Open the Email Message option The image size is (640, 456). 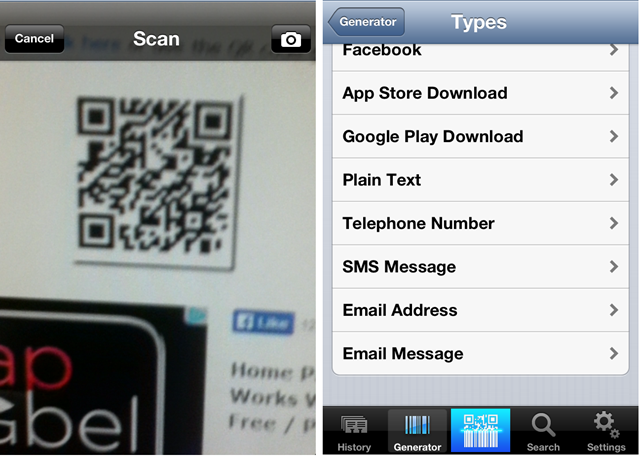[480, 353]
